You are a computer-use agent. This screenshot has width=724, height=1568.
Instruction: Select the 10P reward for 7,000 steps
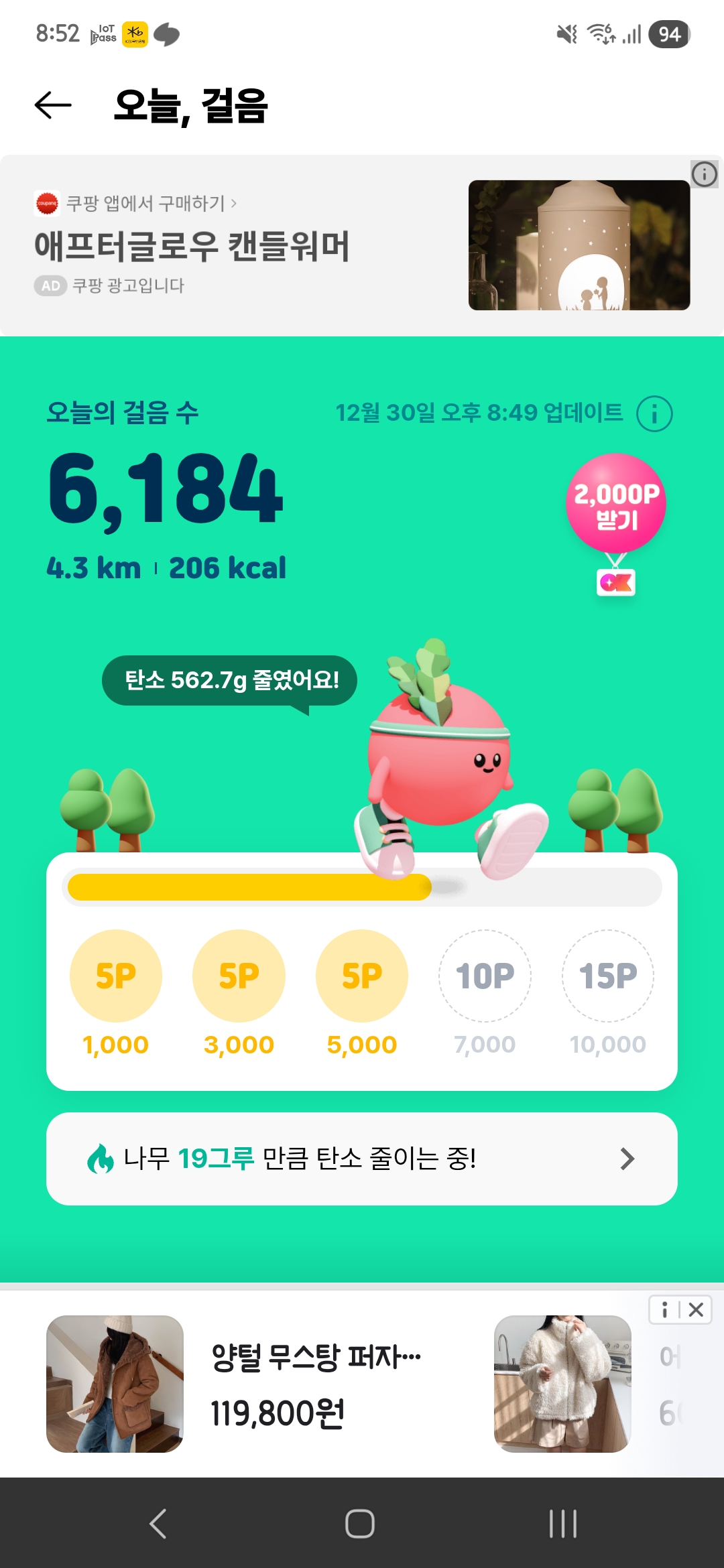tap(485, 976)
